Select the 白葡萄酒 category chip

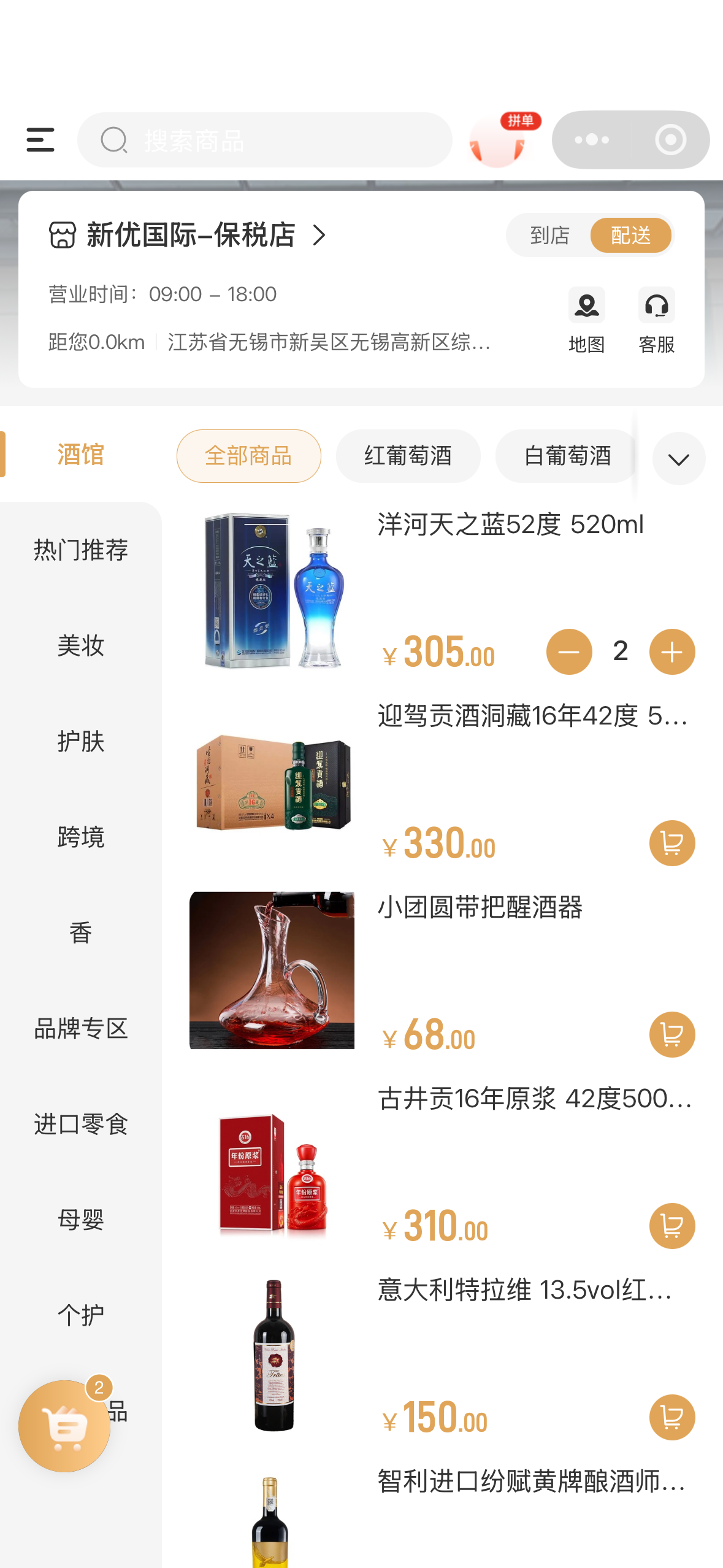[567, 456]
